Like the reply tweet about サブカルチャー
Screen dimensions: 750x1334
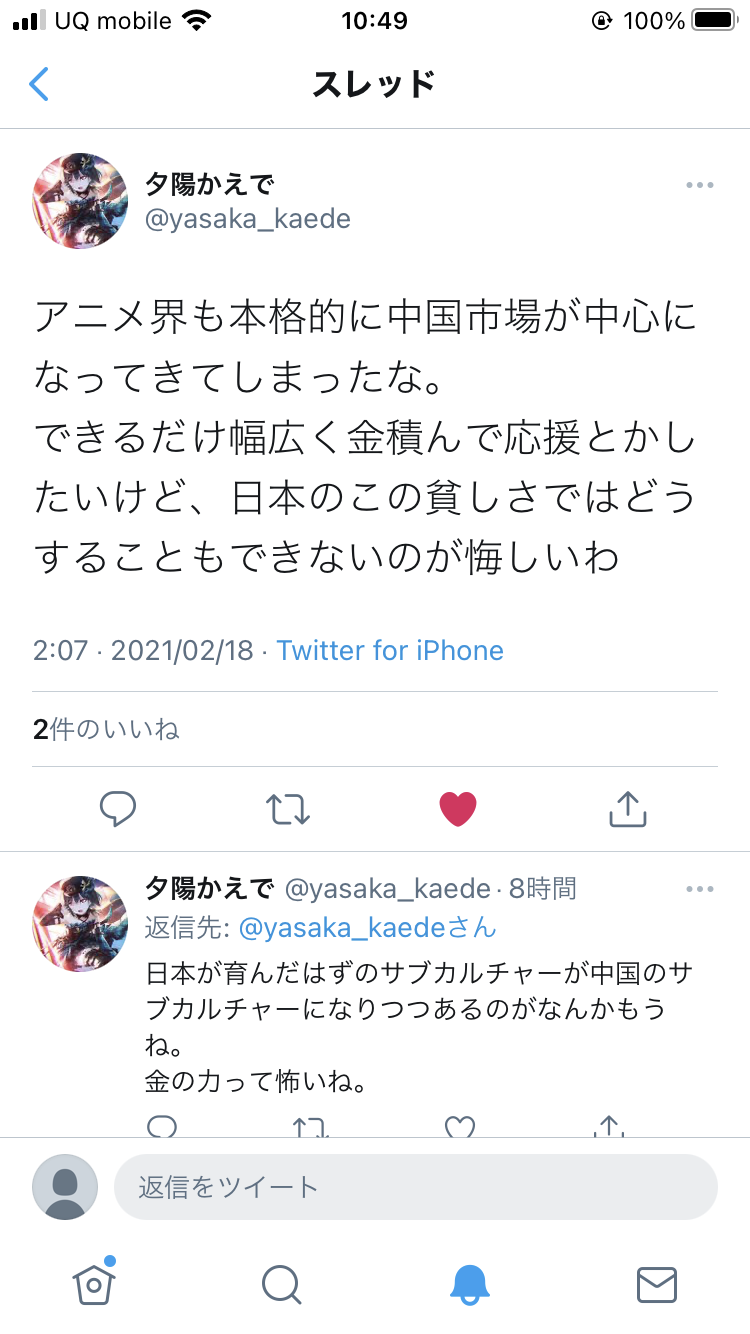click(x=460, y=1126)
